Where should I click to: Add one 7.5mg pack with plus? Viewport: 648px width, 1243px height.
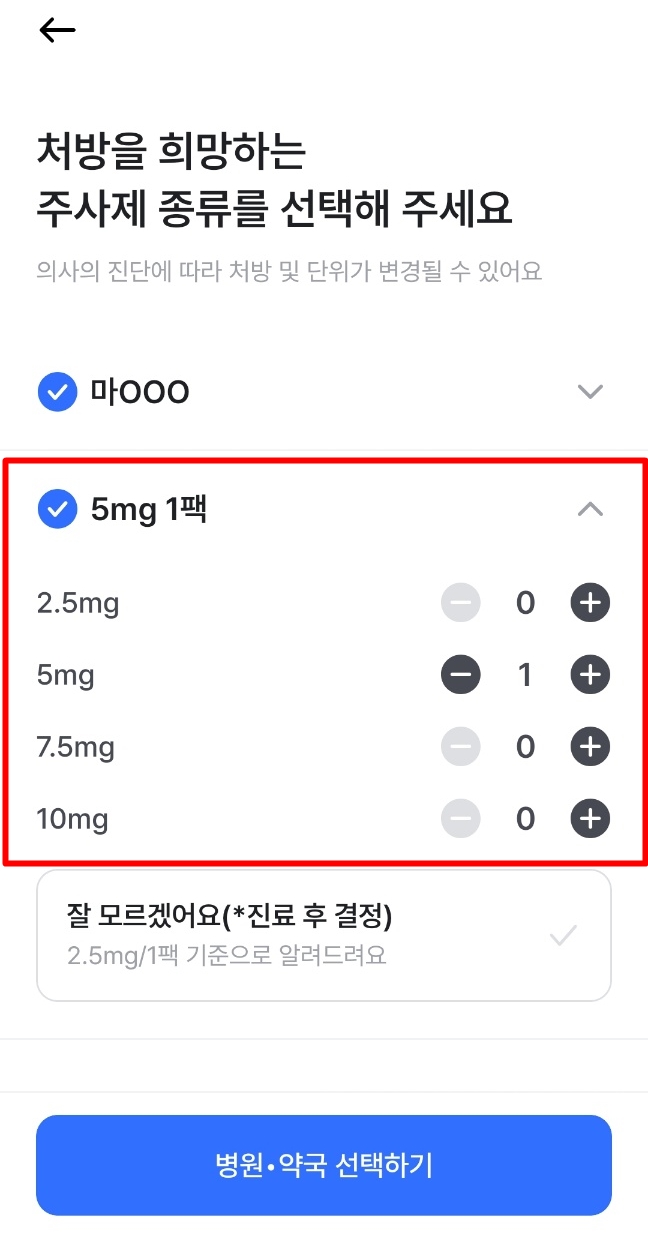coord(590,747)
